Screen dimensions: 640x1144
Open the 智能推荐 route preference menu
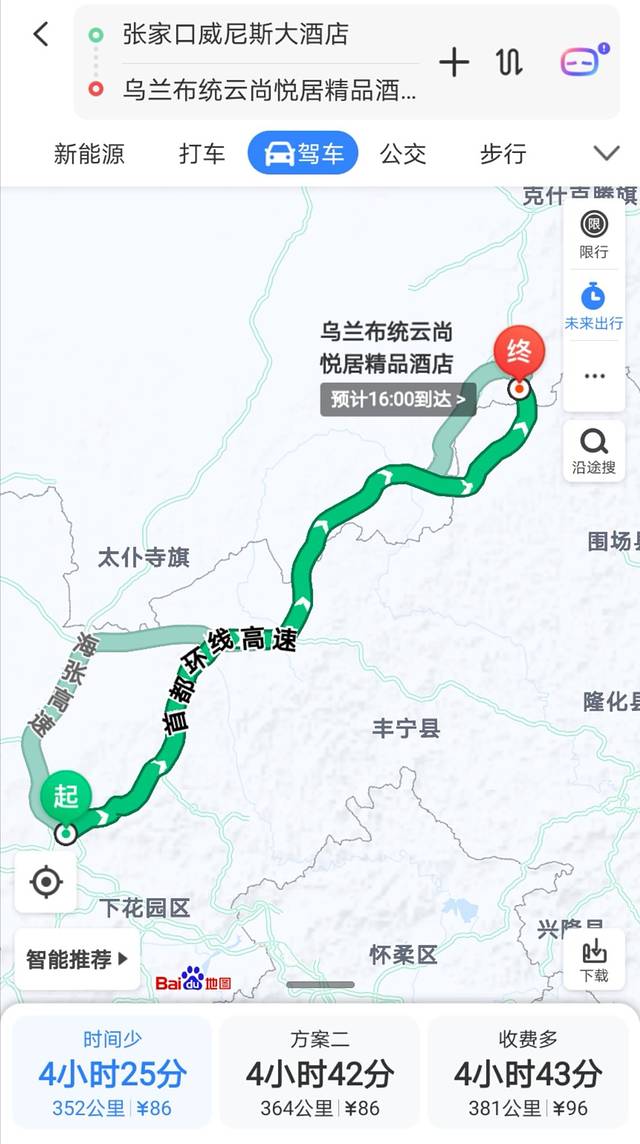[x=78, y=959]
